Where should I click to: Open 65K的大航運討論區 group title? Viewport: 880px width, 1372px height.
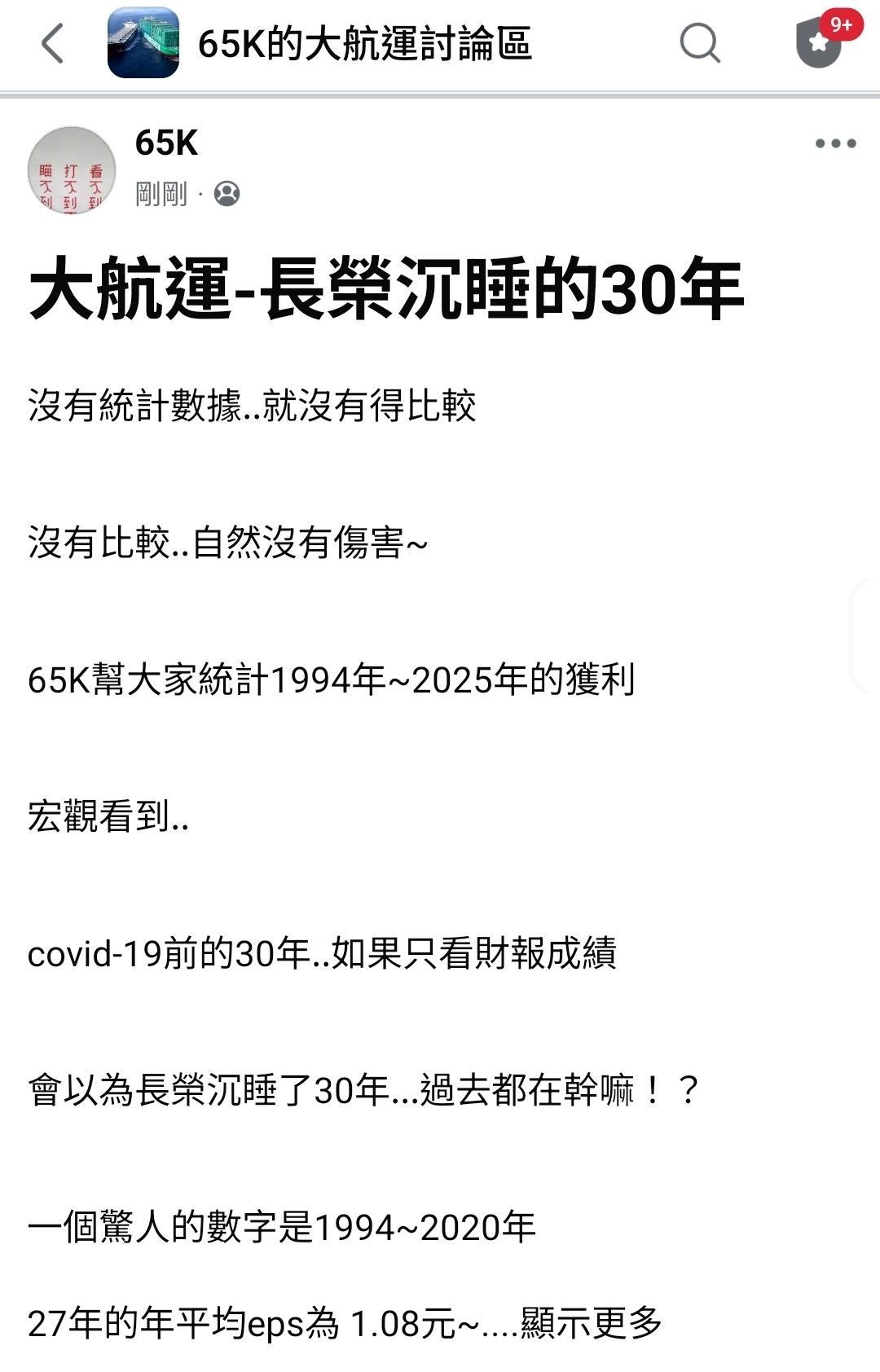click(364, 44)
